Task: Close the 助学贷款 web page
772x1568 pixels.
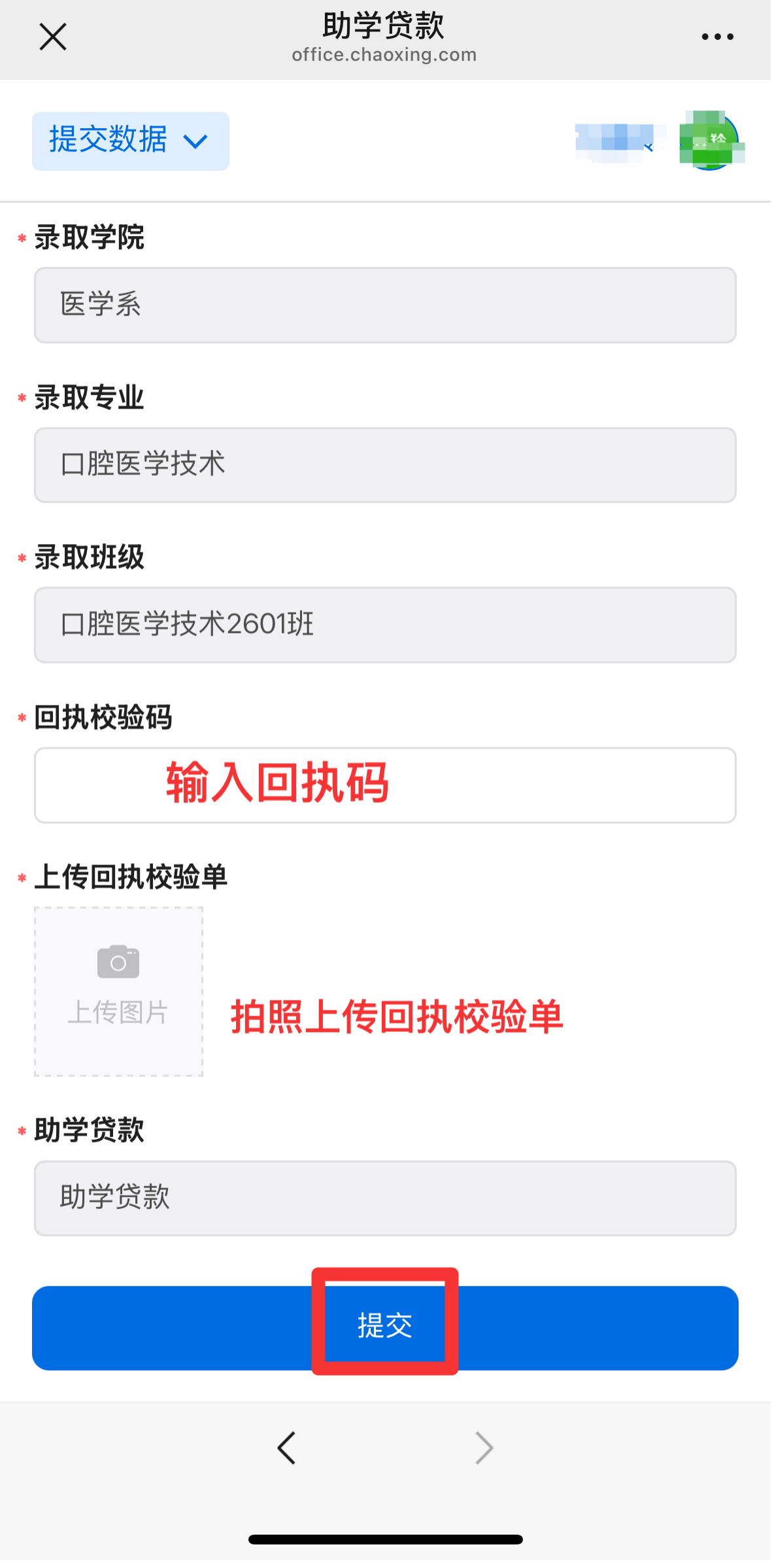Action: click(x=53, y=37)
